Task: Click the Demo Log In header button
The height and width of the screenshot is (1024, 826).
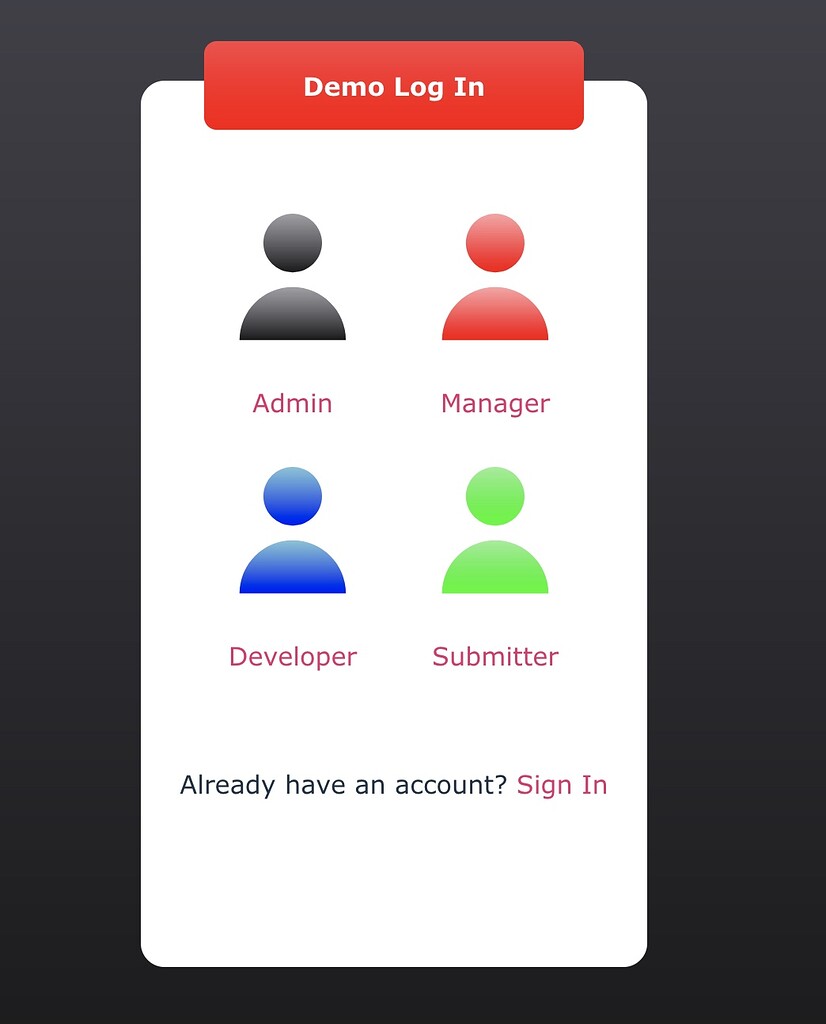Action: 393,87
